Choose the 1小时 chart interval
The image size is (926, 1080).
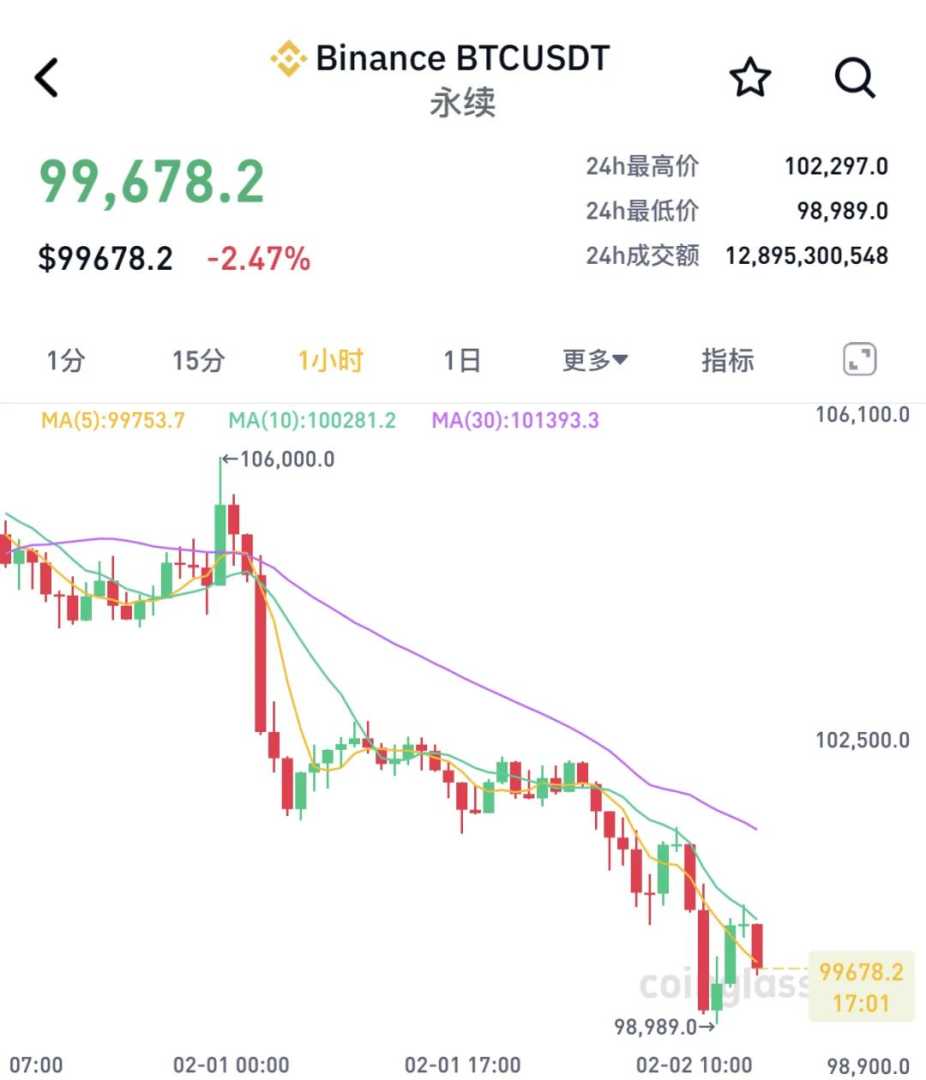330,361
